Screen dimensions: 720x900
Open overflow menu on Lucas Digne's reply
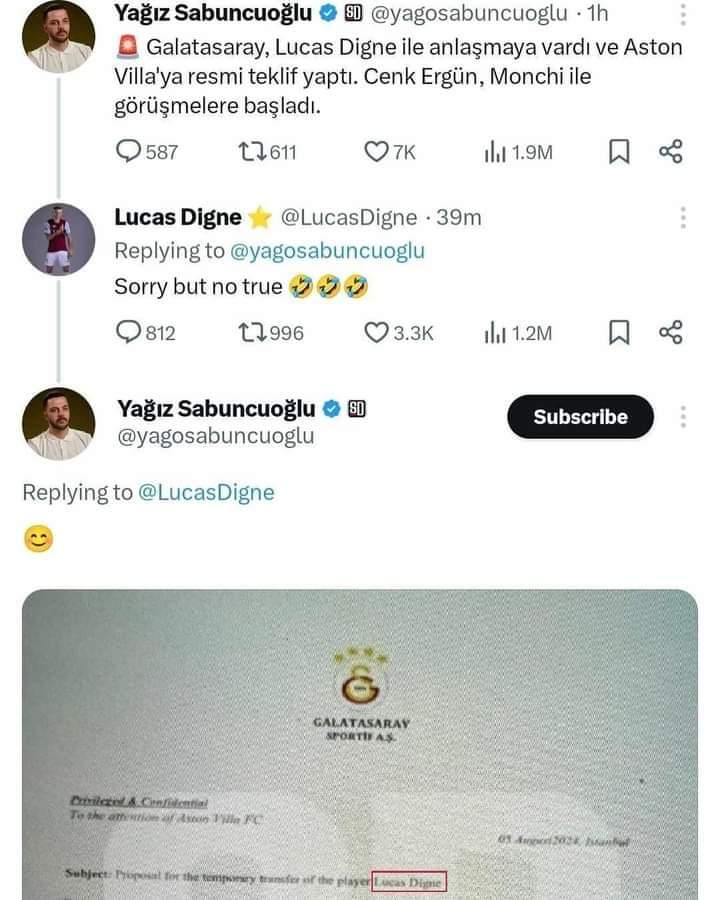(x=683, y=217)
